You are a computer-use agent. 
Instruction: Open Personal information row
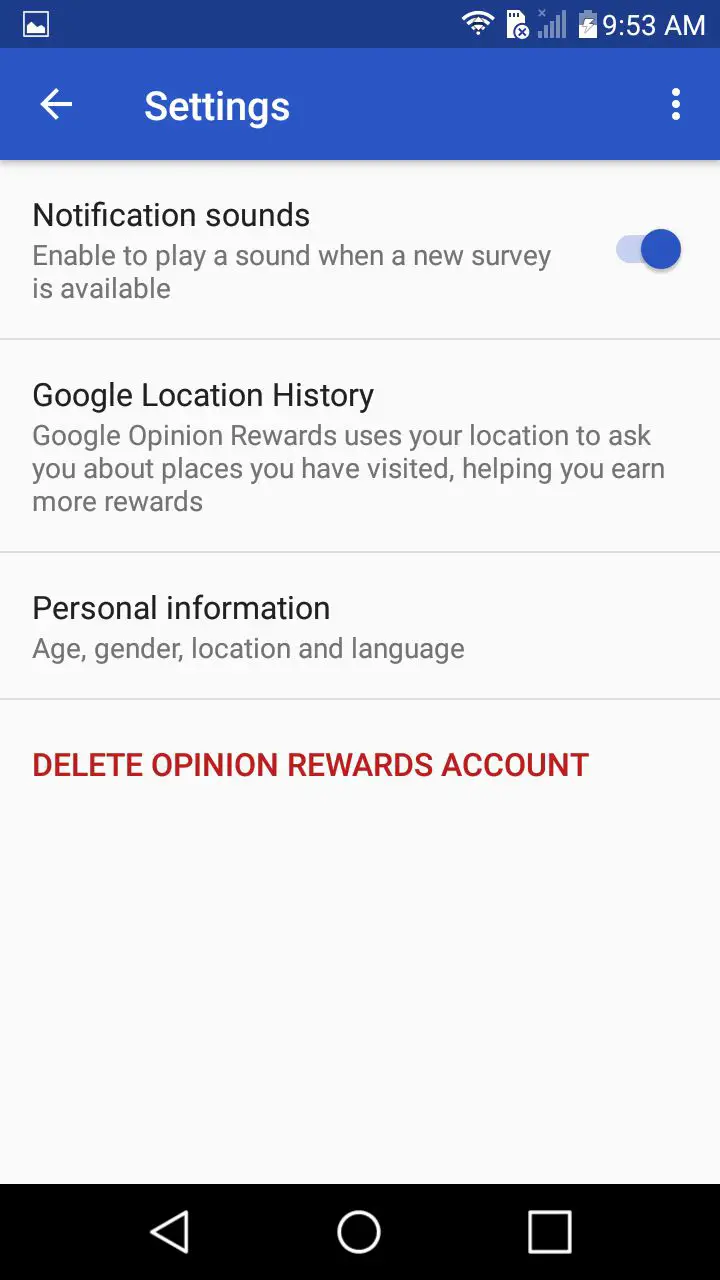click(360, 626)
